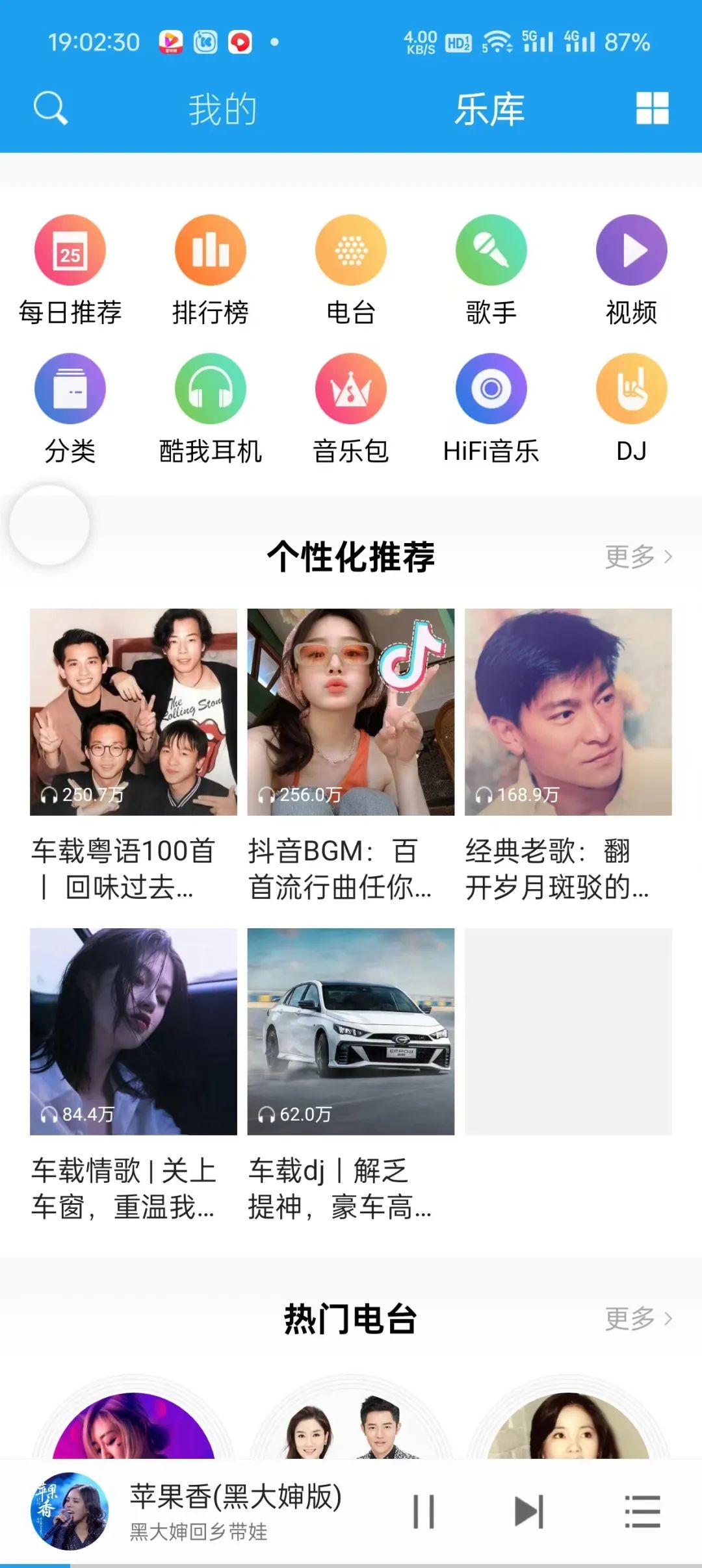Skip to the next track
This screenshot has width=702, height=1568.
click(528, 1511)
